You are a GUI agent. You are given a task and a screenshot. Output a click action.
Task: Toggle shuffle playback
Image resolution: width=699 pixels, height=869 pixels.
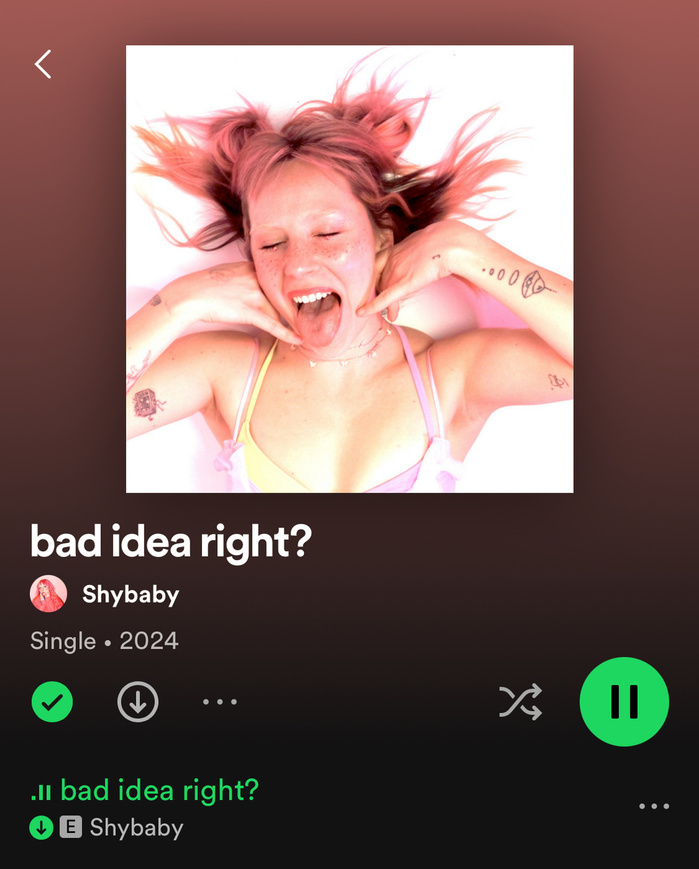tap(521, 702)
